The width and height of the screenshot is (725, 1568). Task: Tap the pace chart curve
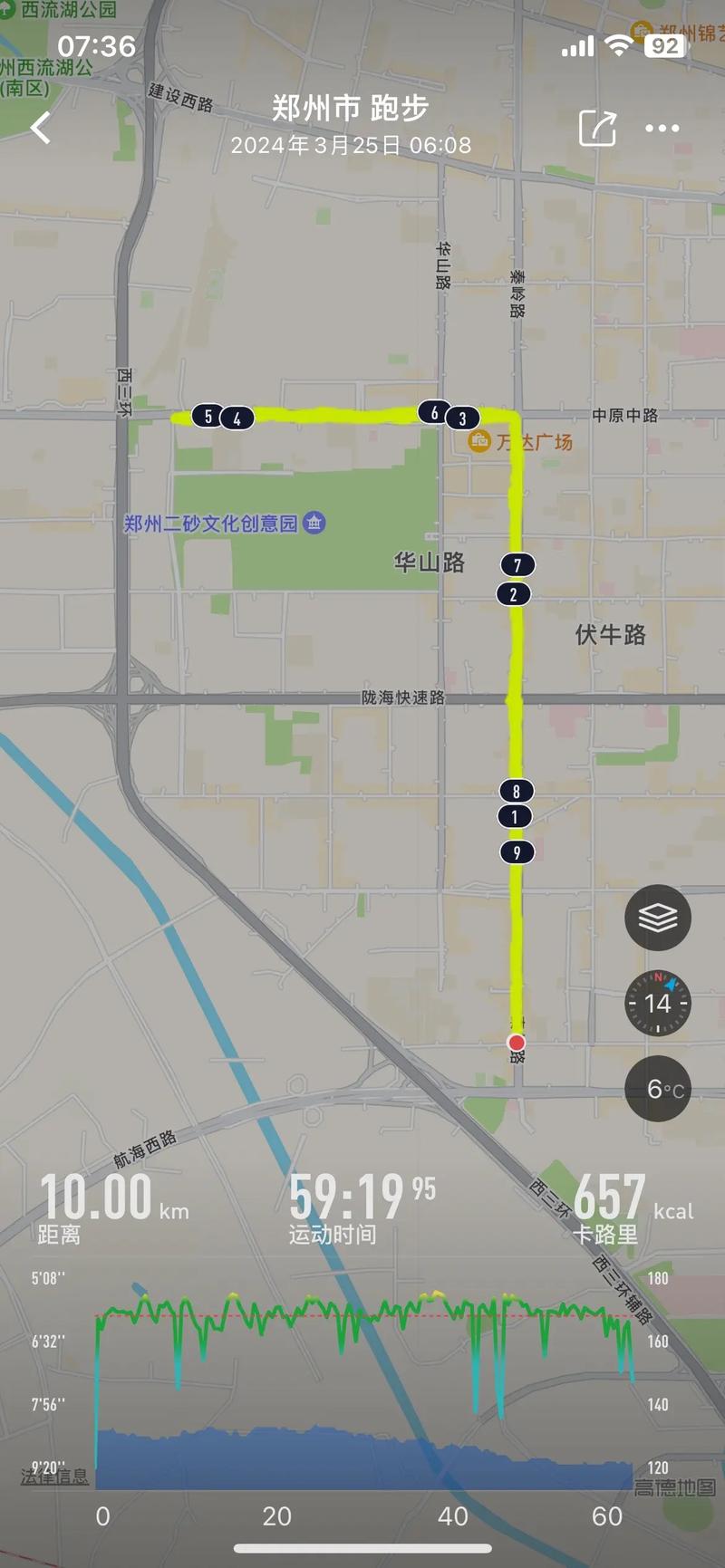coord(362,1313)
